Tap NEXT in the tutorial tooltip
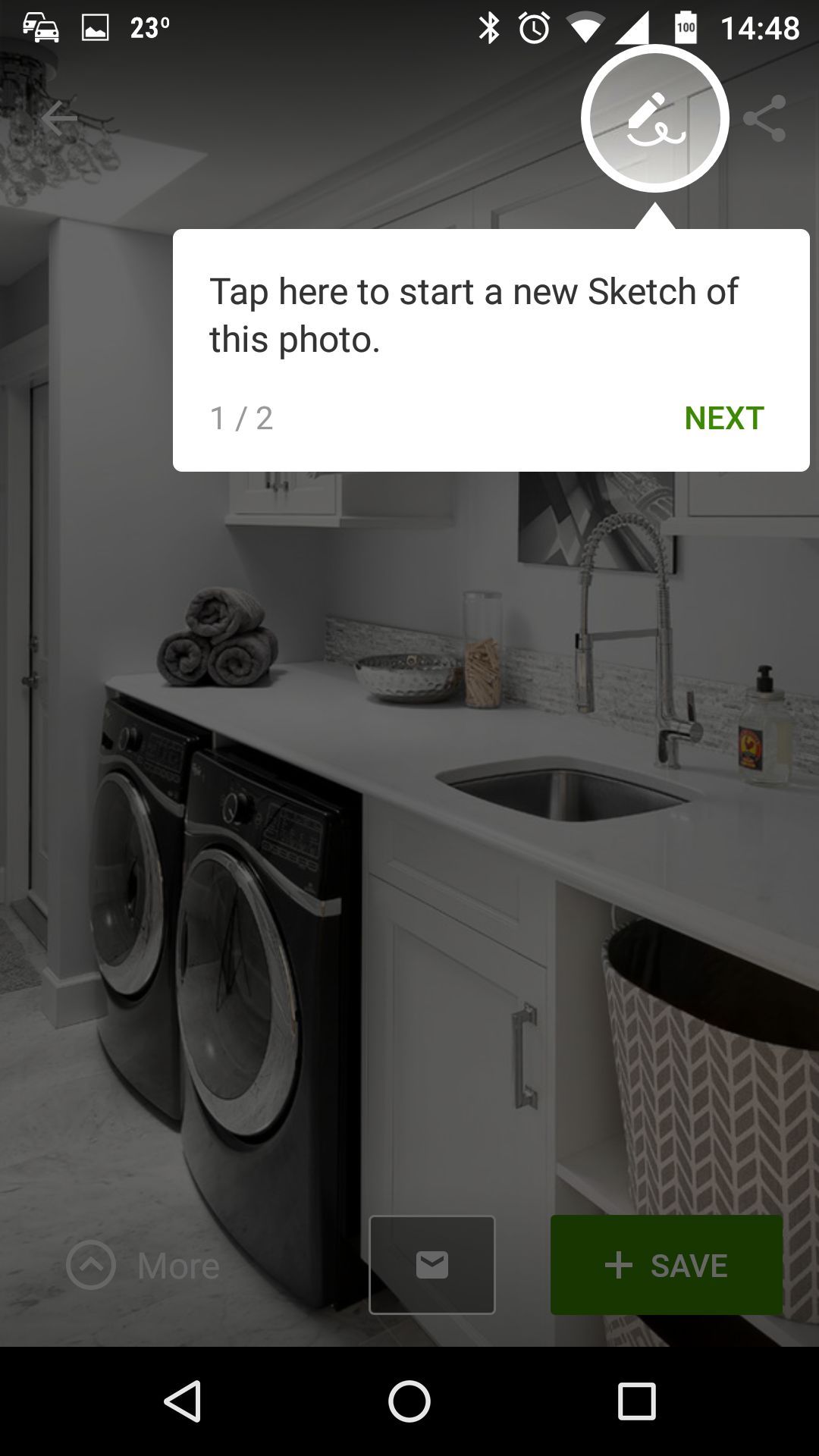Image resolution: width=819 pixels, height=1456 pixels. (x=723, y=418)
